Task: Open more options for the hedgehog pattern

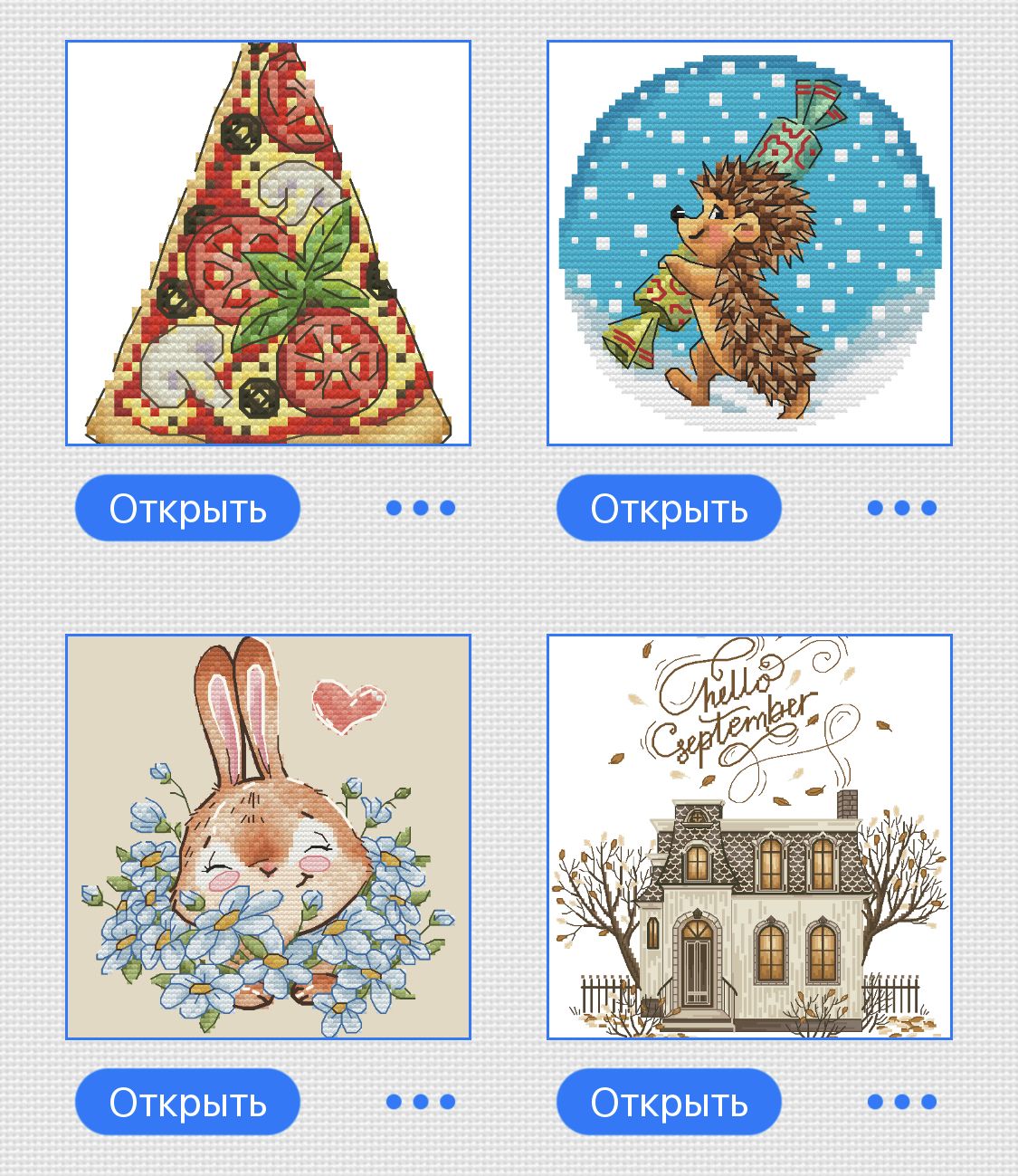Action: click(x=902, y=508)
